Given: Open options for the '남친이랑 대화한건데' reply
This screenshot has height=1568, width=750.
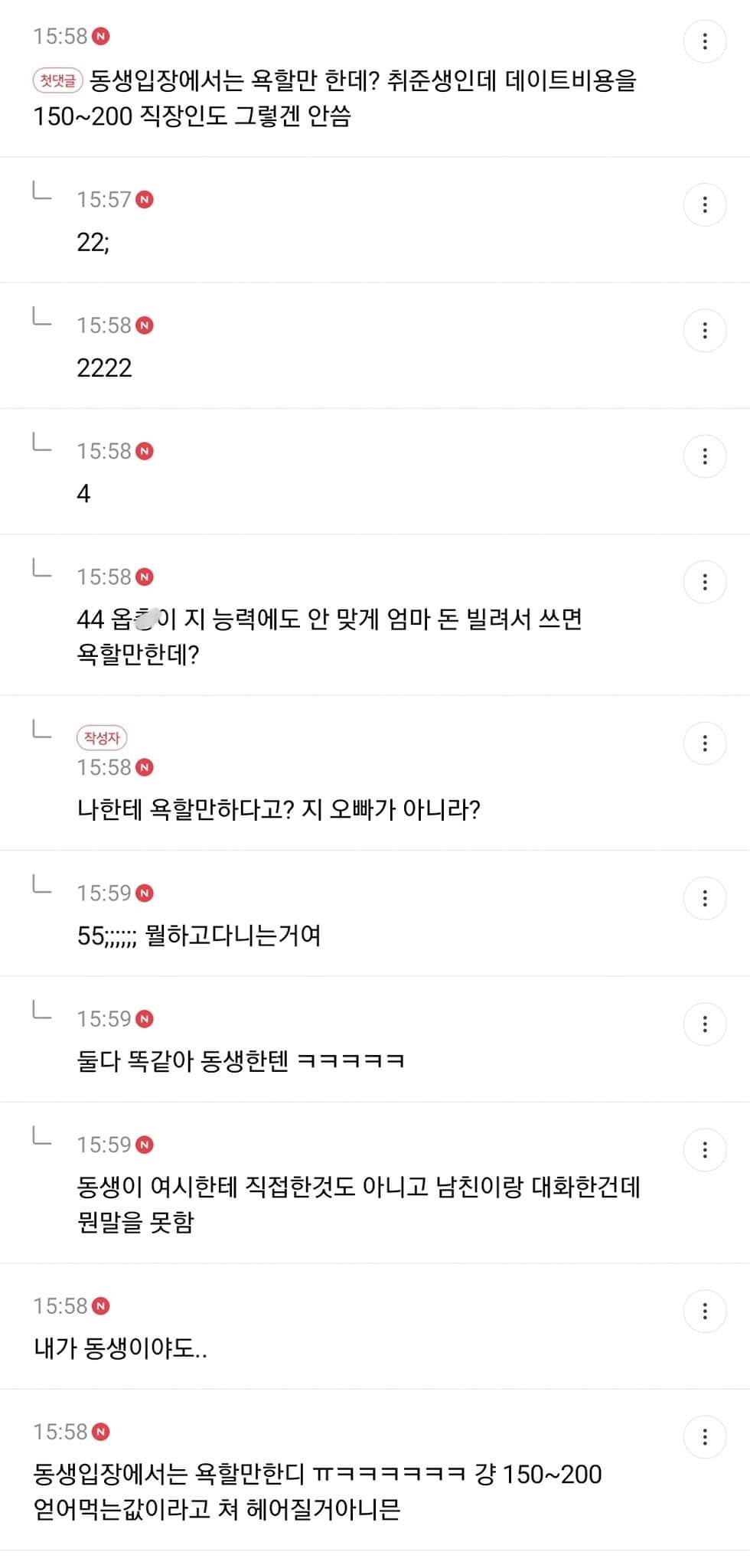Looking at the screenshot, I should pyautogui.click(x=704, y=1150).
